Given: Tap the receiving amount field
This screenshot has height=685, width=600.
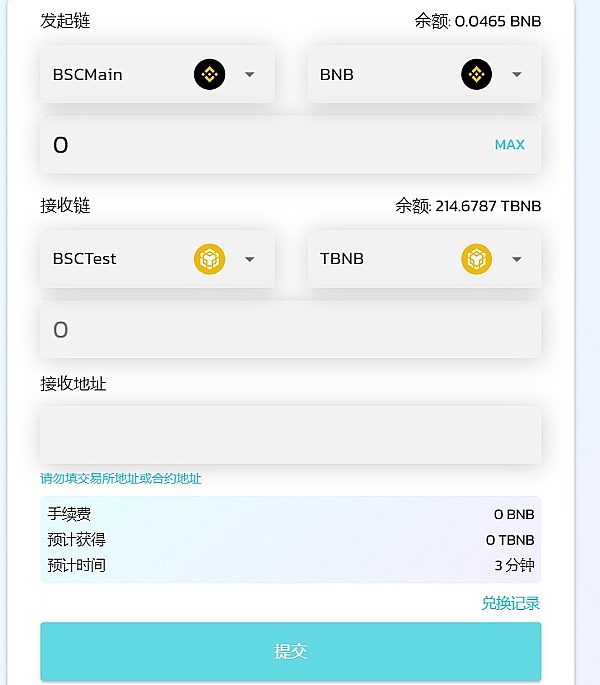Looking at the screenshot, I should [x=290, y=330].
